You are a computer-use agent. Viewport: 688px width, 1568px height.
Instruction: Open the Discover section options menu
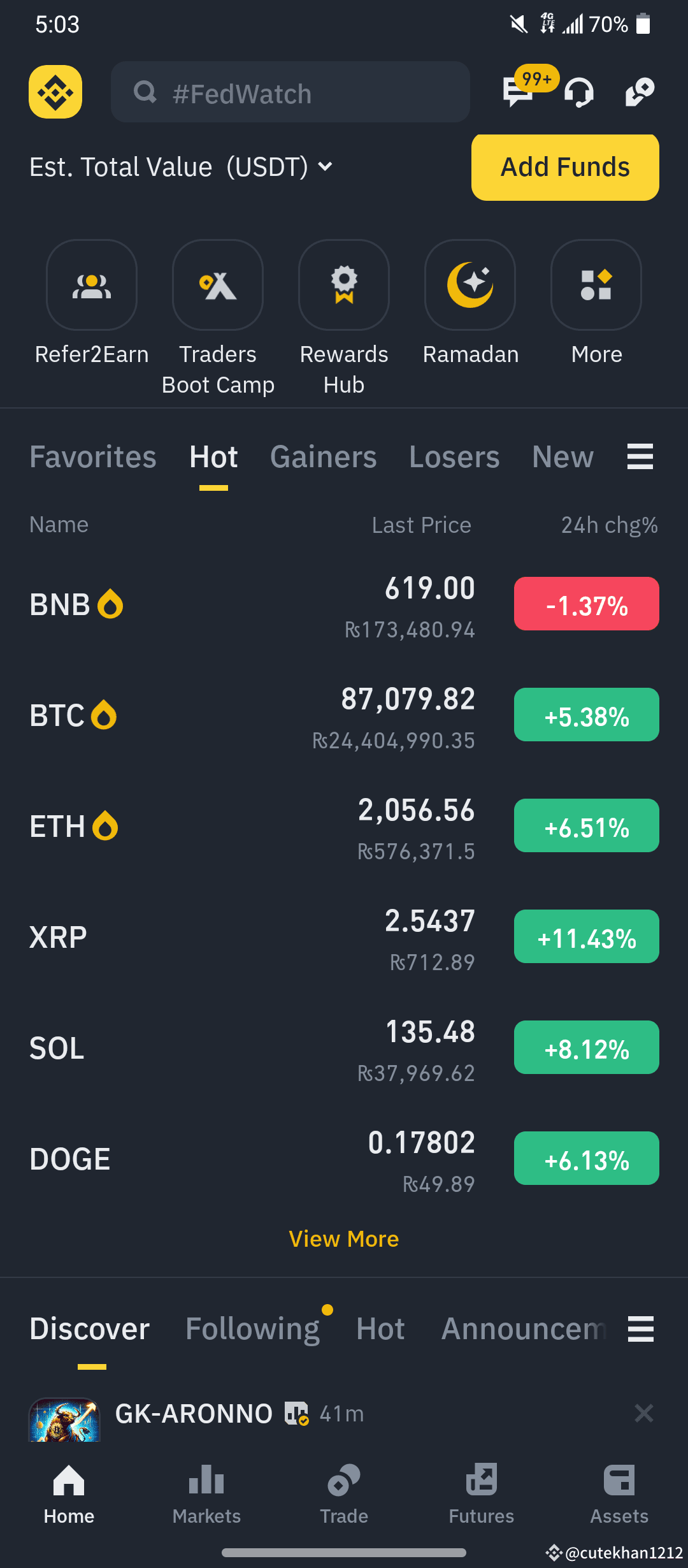640,1330
